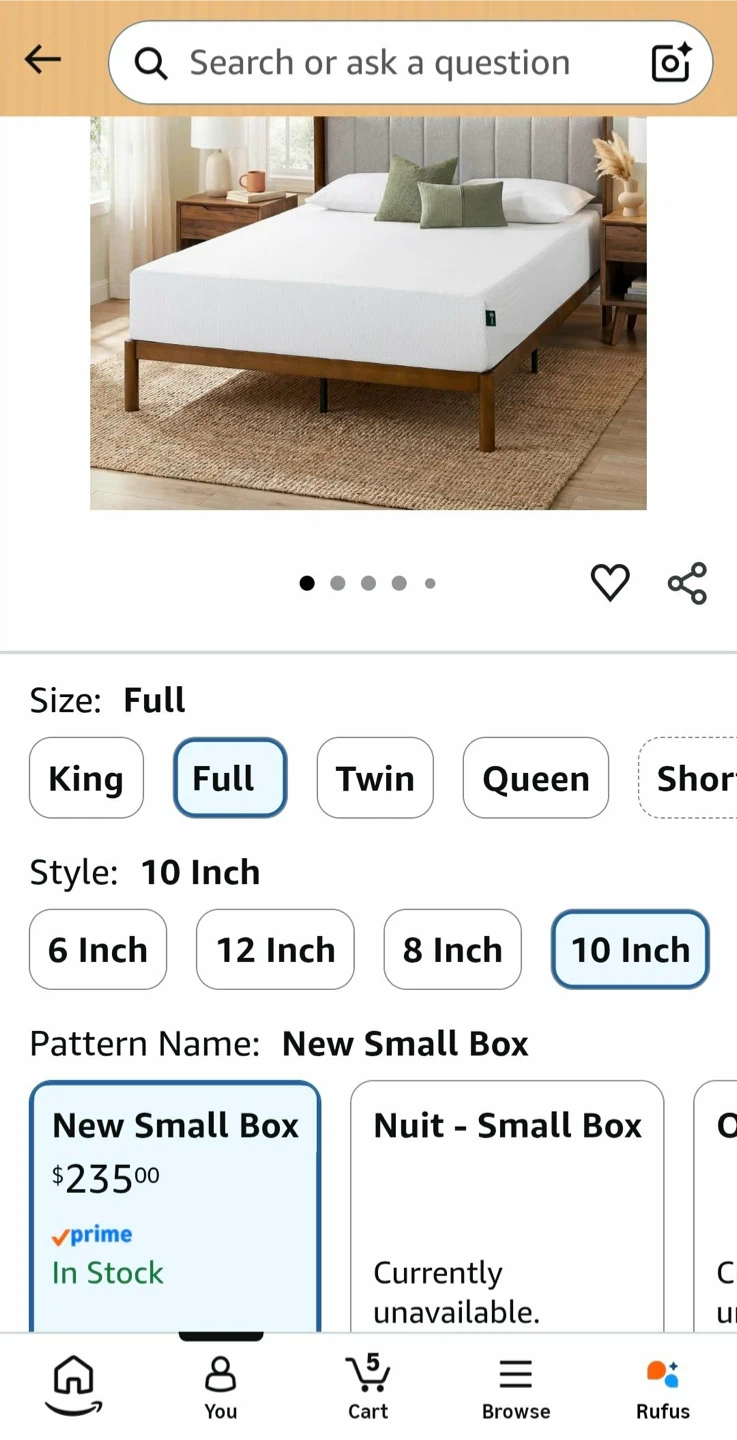Viewport: 737px width, 1440px height.
Task: Open the You account tab
Action: tap(220, 1387)
